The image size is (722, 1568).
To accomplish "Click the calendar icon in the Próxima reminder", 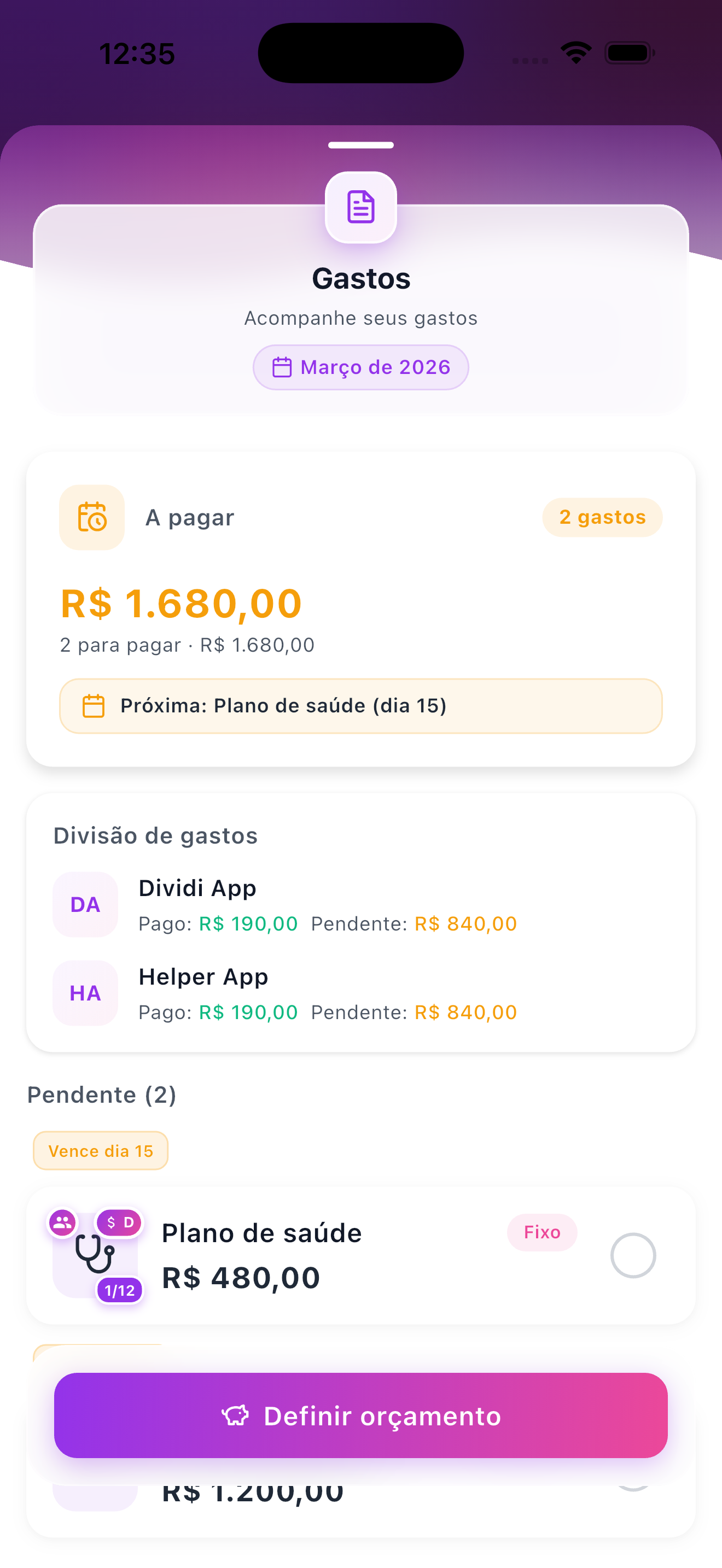I will tap(93, 705).
